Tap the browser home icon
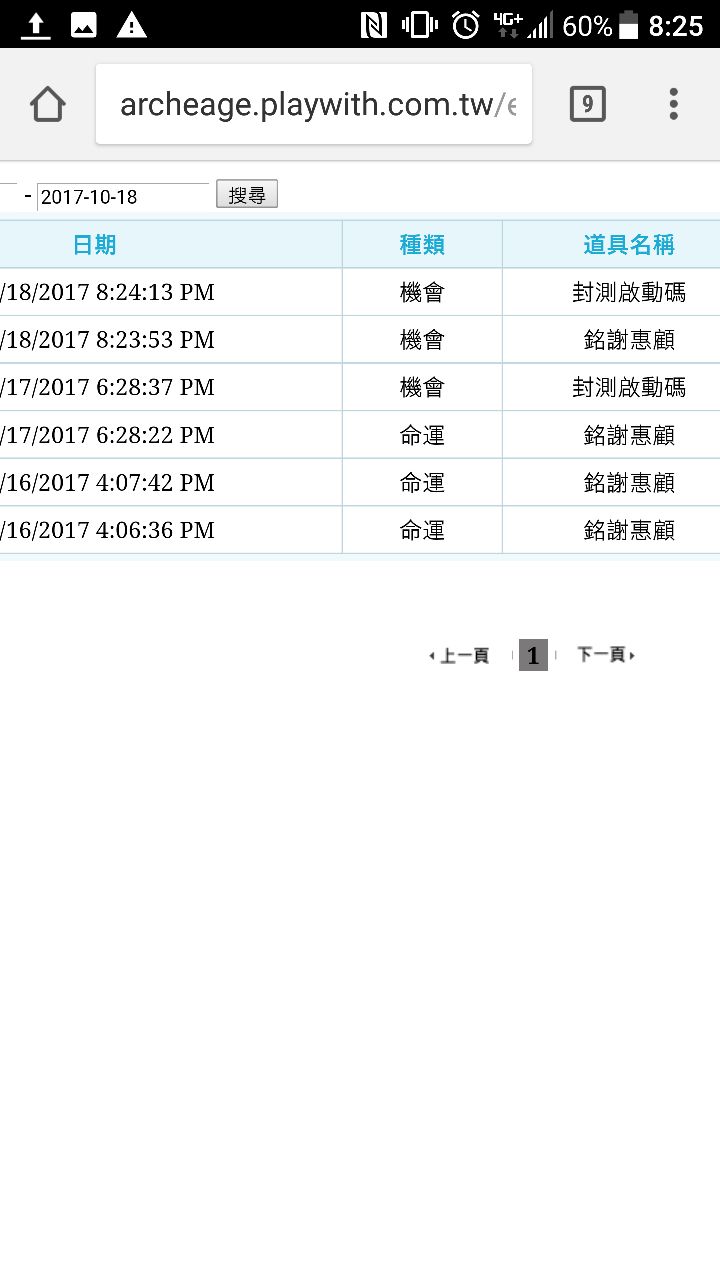 pyautogui.click(x=48, y=104)
